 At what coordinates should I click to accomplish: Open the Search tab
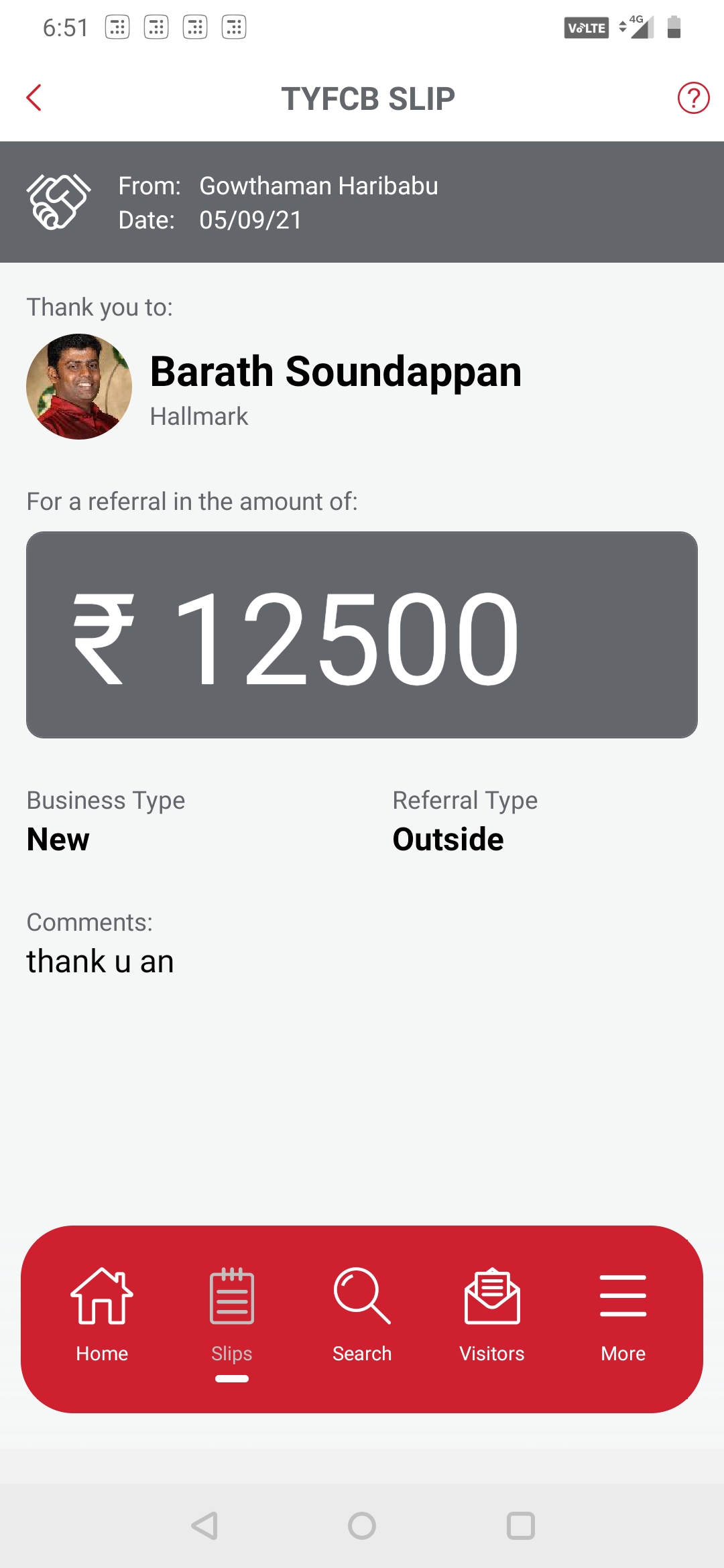point(362,1315)
